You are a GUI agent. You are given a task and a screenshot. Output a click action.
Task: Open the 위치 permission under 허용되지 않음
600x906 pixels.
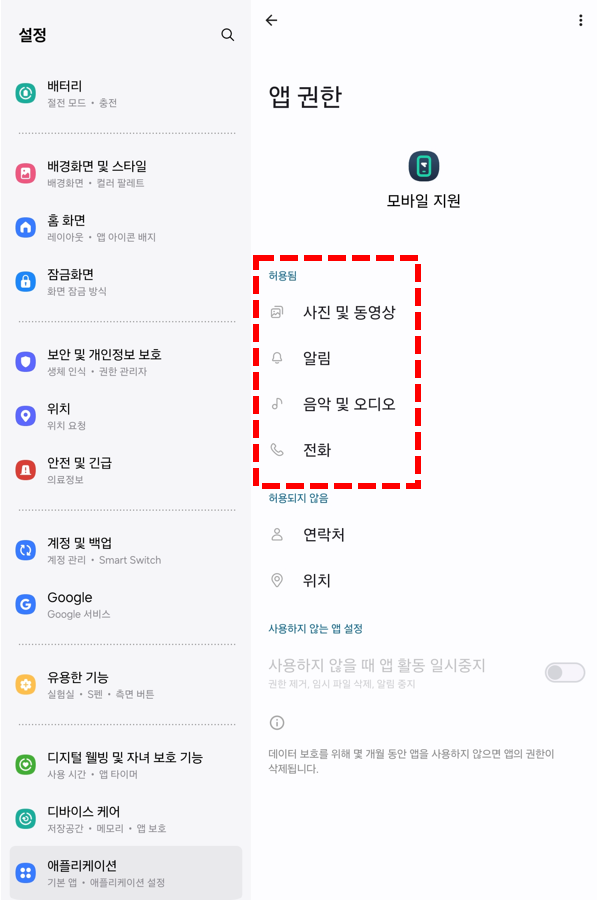pos(317,580)
